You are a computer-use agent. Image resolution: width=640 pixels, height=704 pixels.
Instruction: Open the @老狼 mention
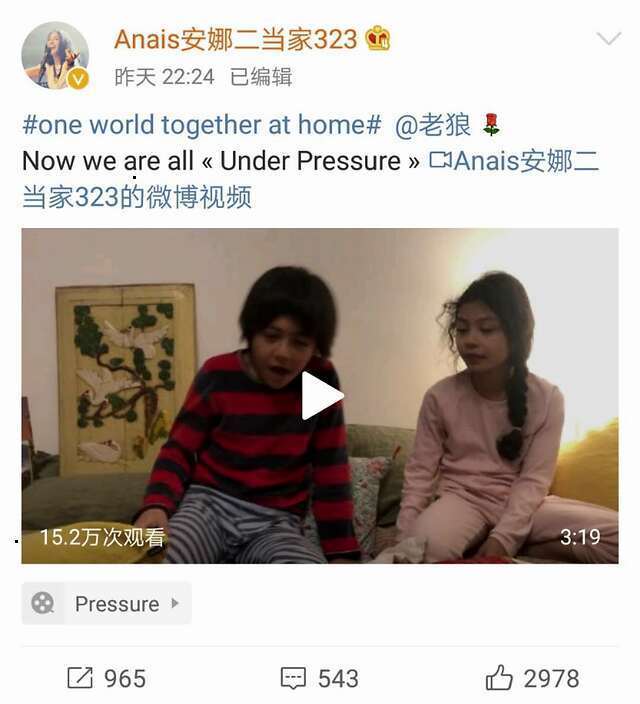pos(433,125)
